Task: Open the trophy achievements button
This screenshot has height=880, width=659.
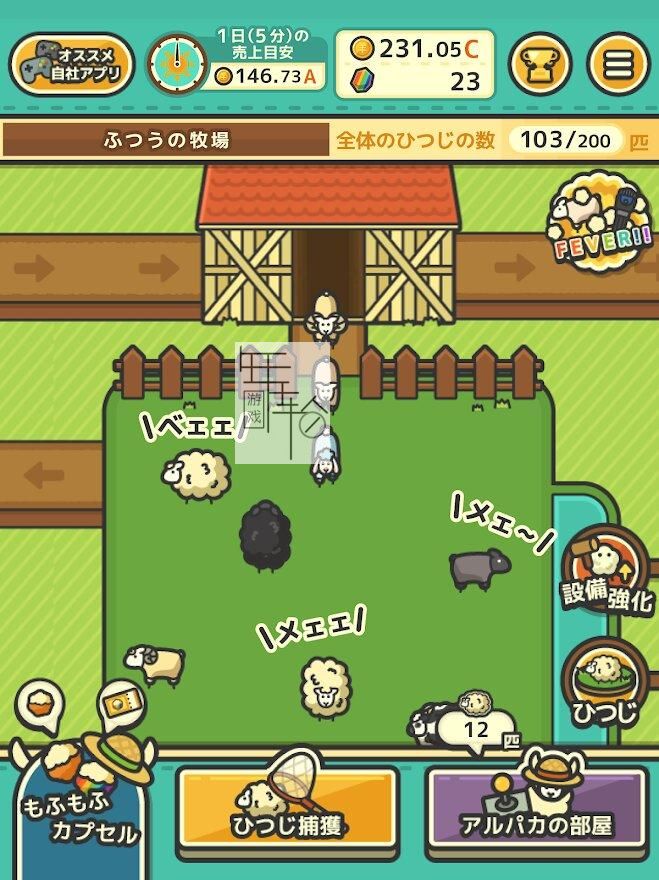Action: (540, 64)
